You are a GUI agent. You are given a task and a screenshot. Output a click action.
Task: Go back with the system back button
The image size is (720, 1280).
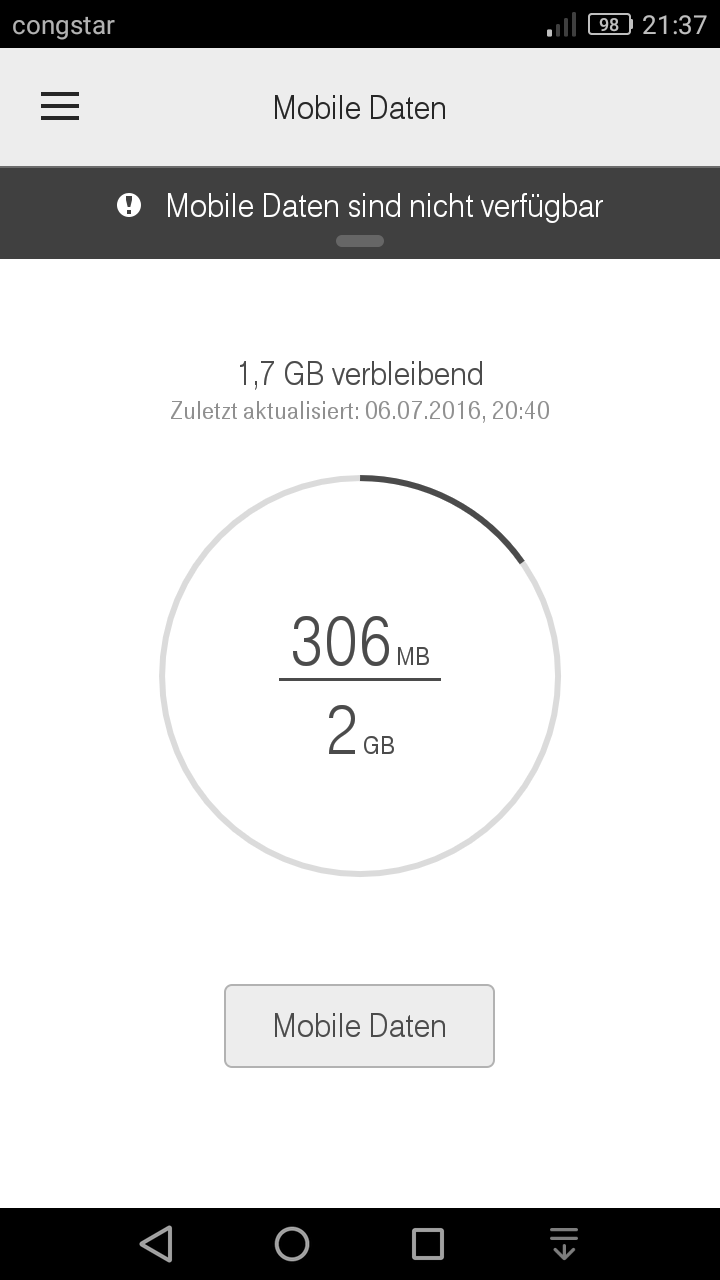coord(156,1244)
